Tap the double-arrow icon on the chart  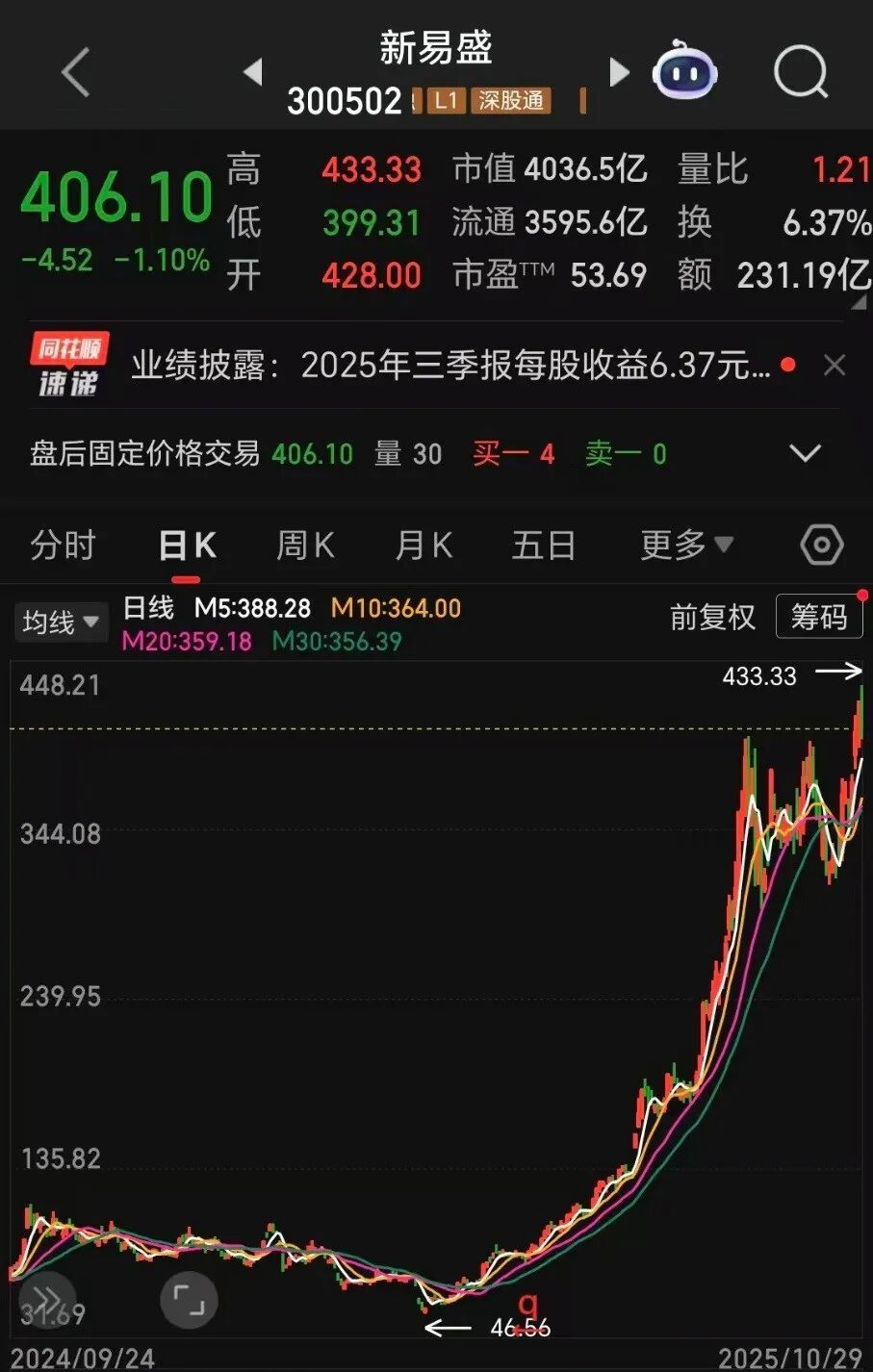[x=46, y=1299]
